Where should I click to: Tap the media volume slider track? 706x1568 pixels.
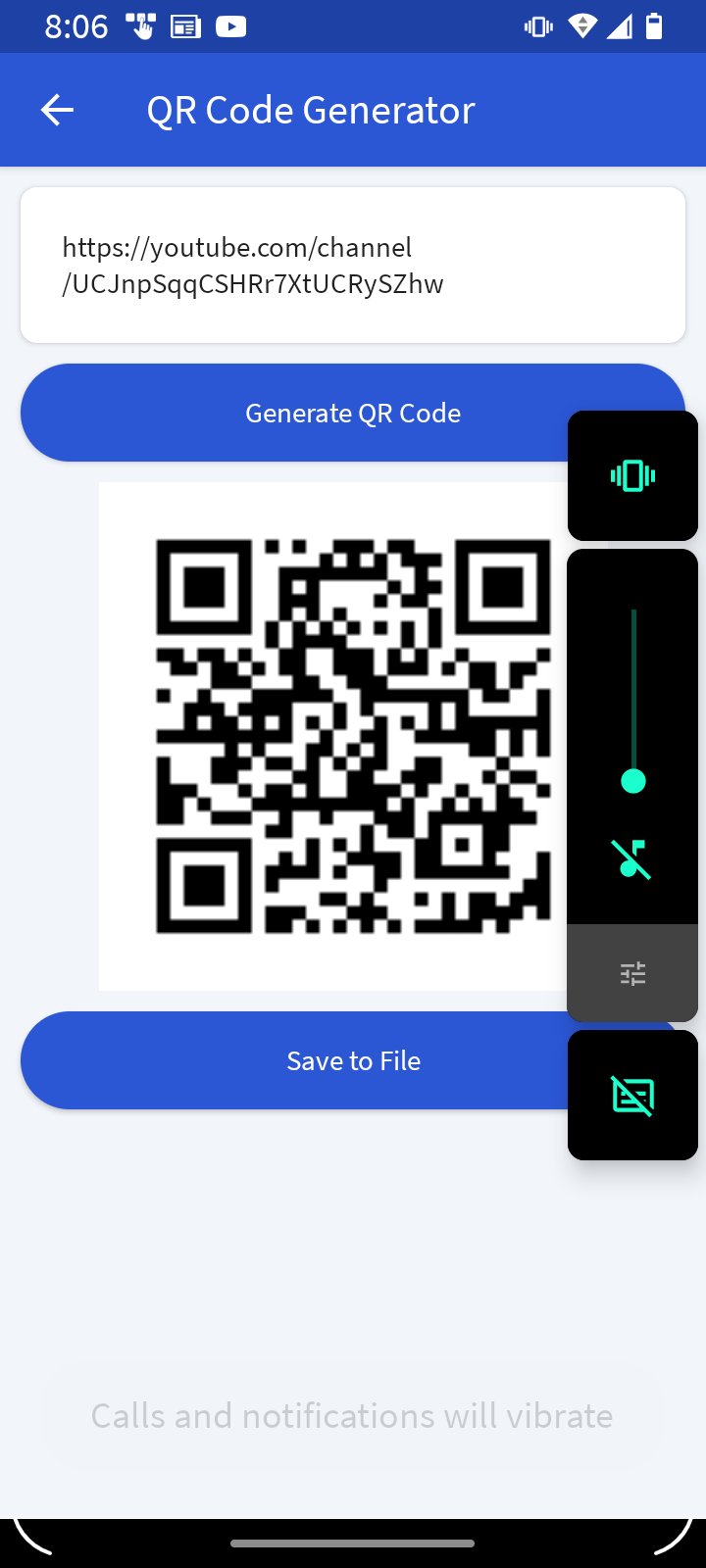click(633, 686)
